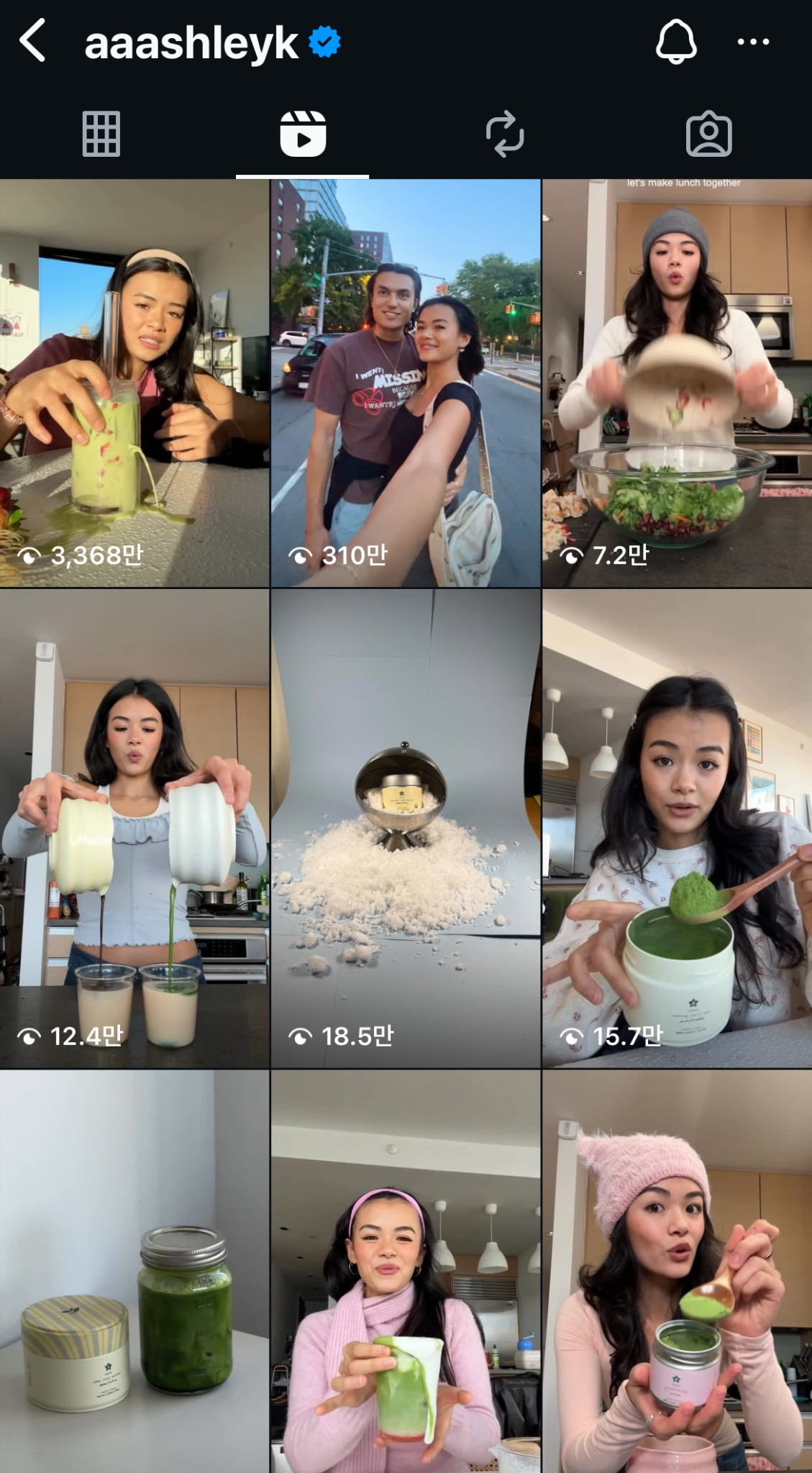
Task: Play the white powder reel with 18.5만 views
Action: tap(406, 827)
